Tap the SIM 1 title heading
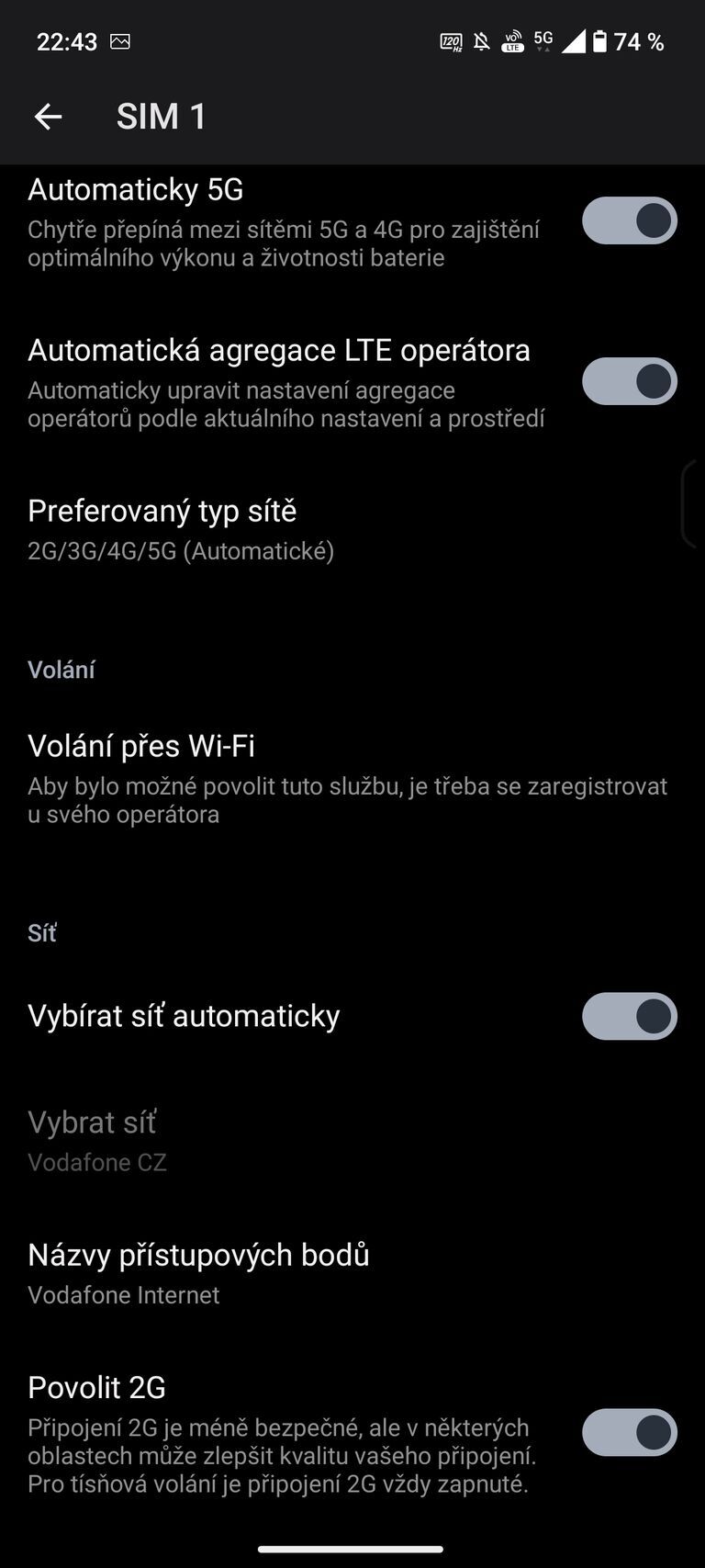Viewport: 705px width, 1568px height. [x=162, y=116]
